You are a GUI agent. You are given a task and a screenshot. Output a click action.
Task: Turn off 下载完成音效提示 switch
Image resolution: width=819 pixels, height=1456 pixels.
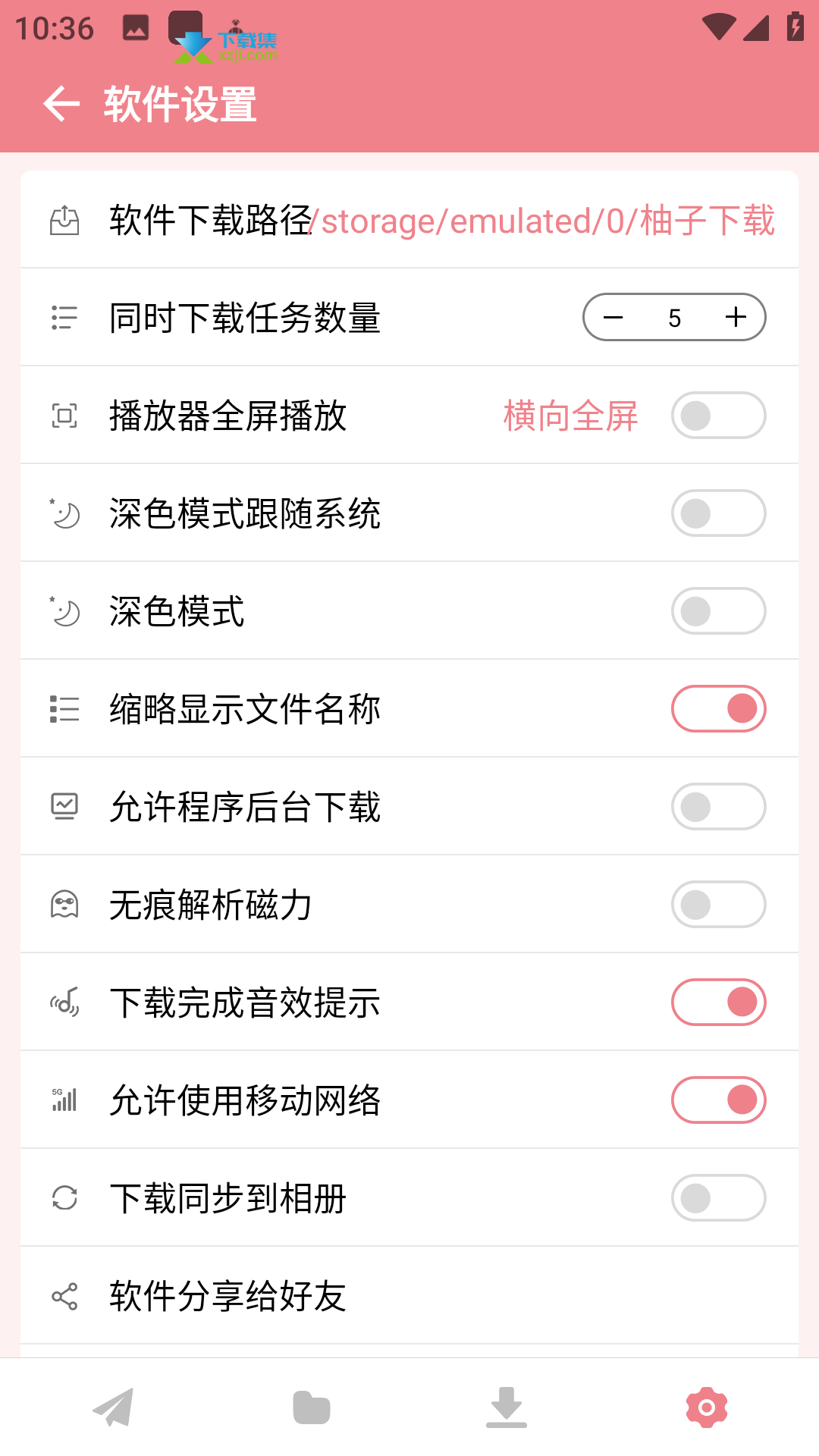[x=718, y=1003]
